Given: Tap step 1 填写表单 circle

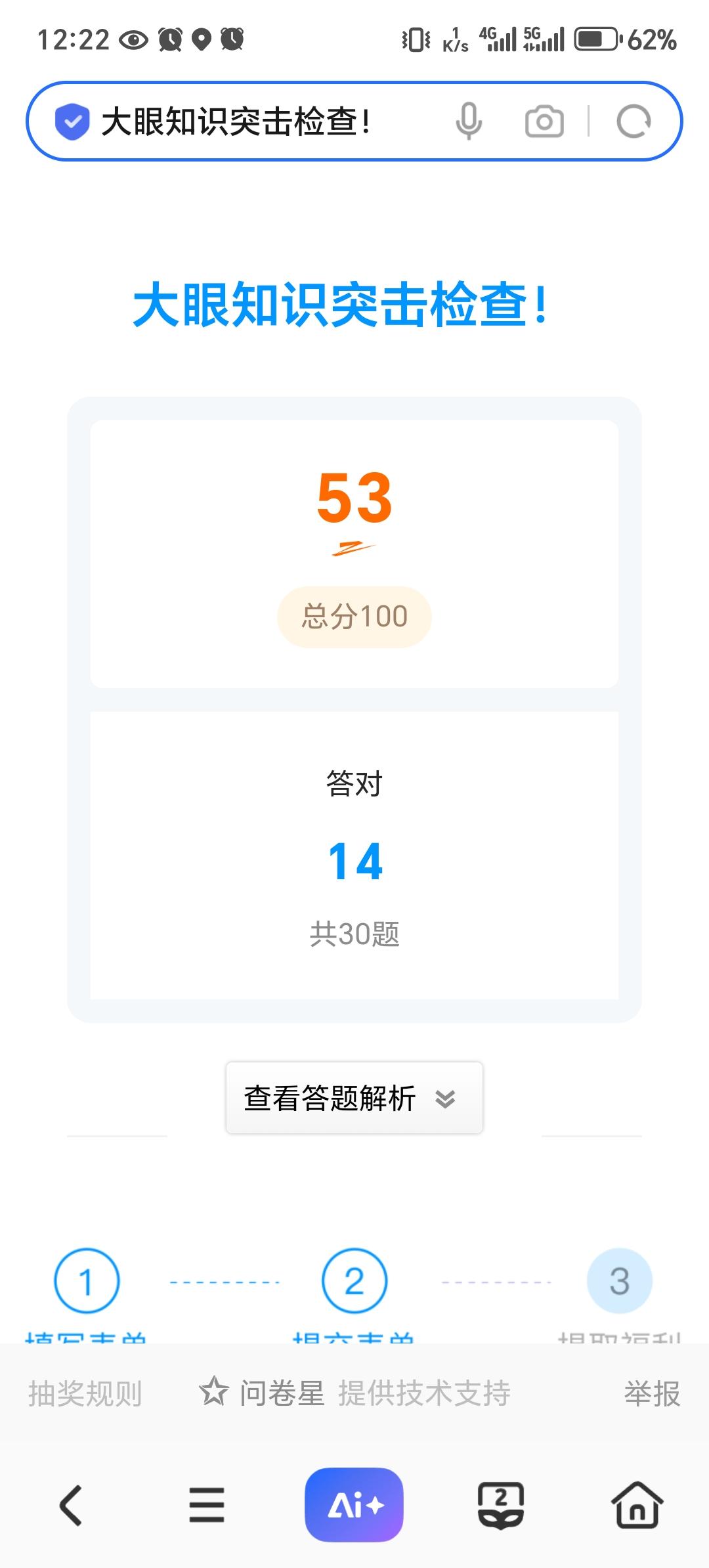Looking at the screenshot, I should click(87, 1280).
